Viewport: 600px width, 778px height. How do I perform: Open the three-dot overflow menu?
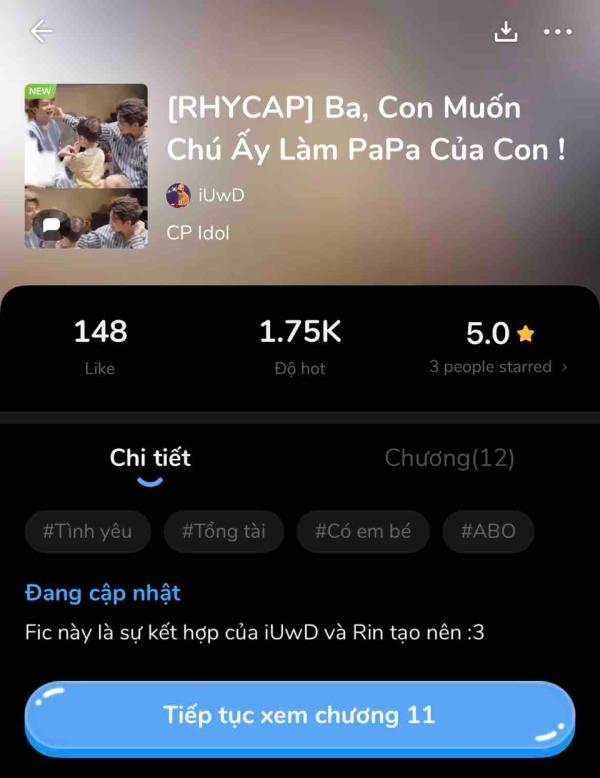point(558,32)
